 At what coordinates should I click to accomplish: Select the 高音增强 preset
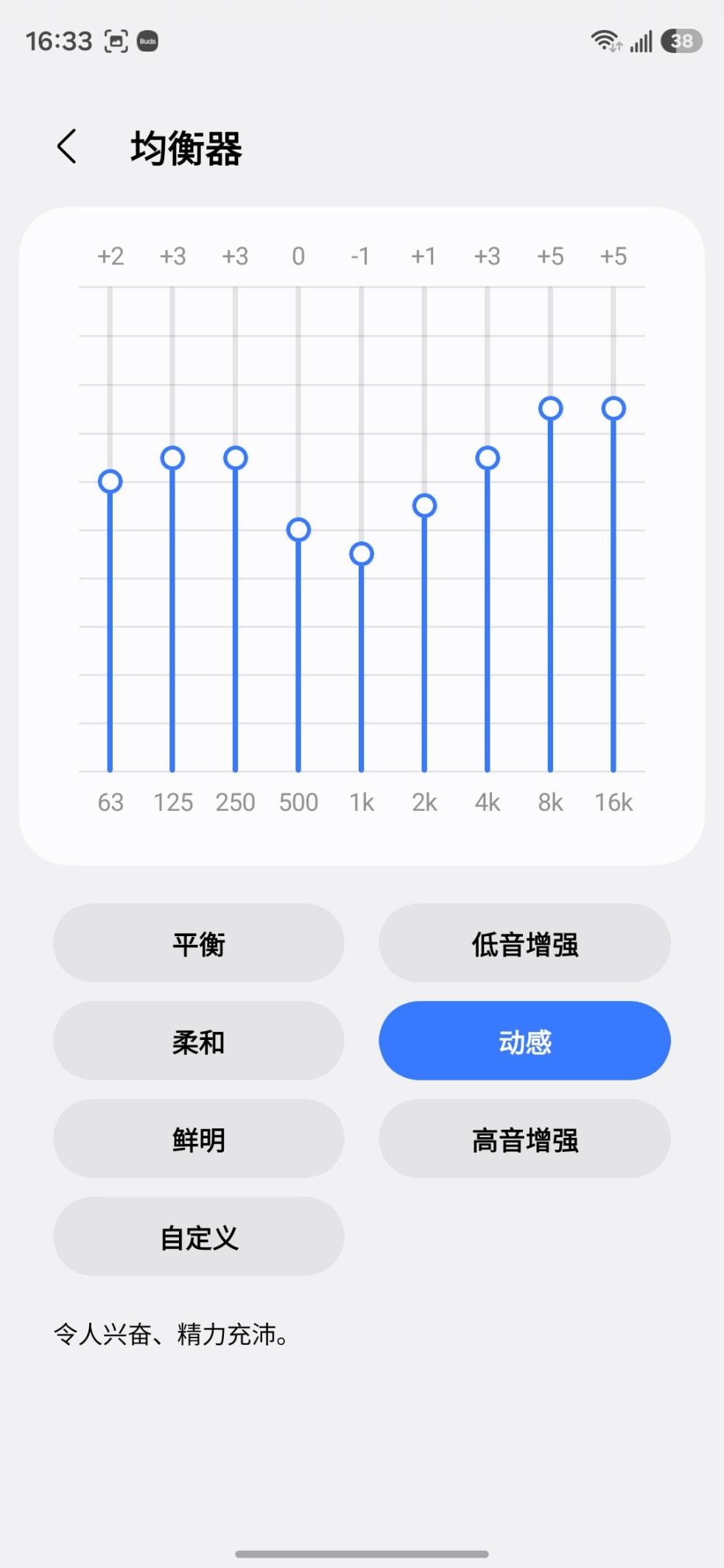tap(524, 1139)
